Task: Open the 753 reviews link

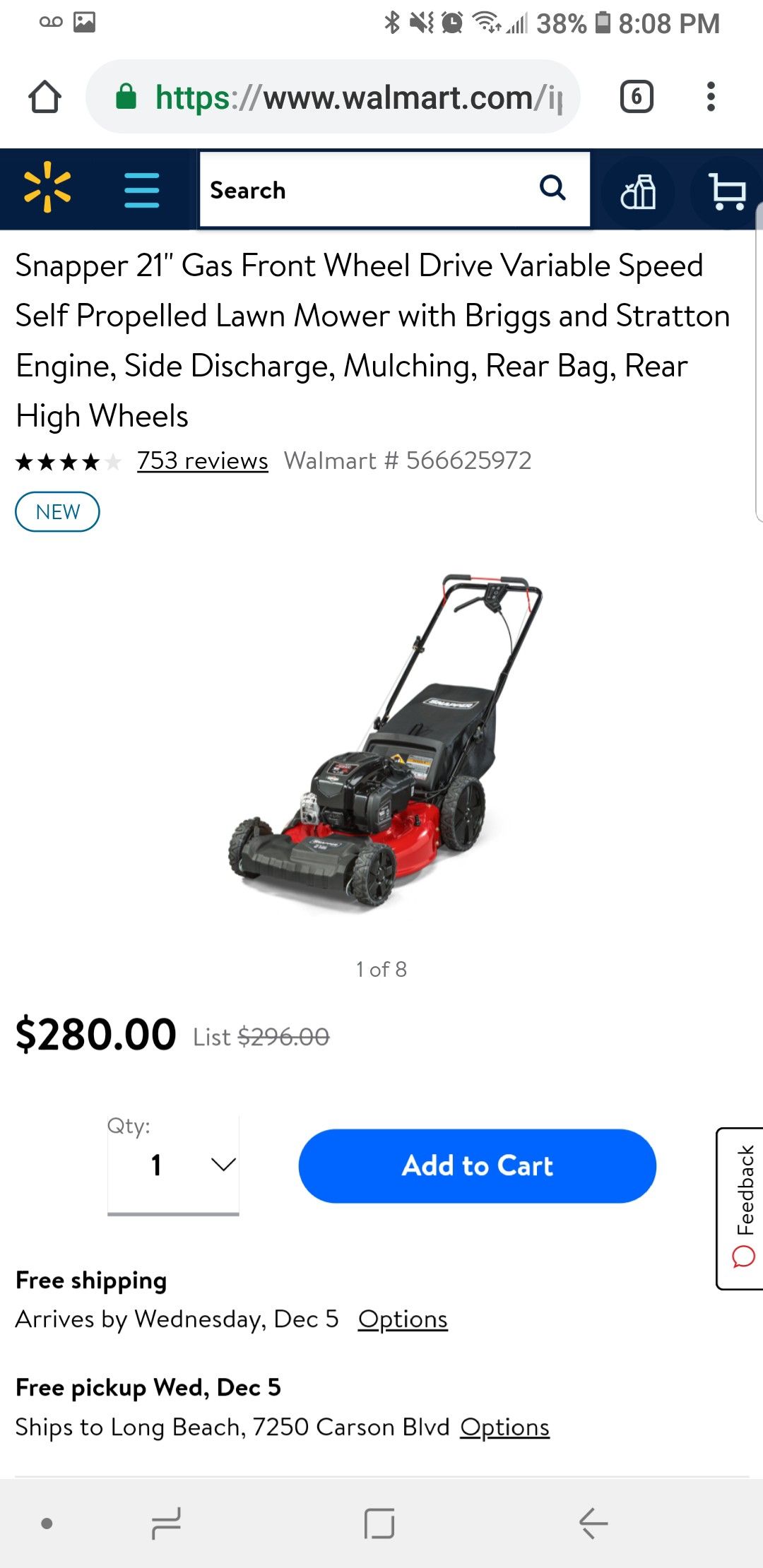Action: tap(203, 461)
